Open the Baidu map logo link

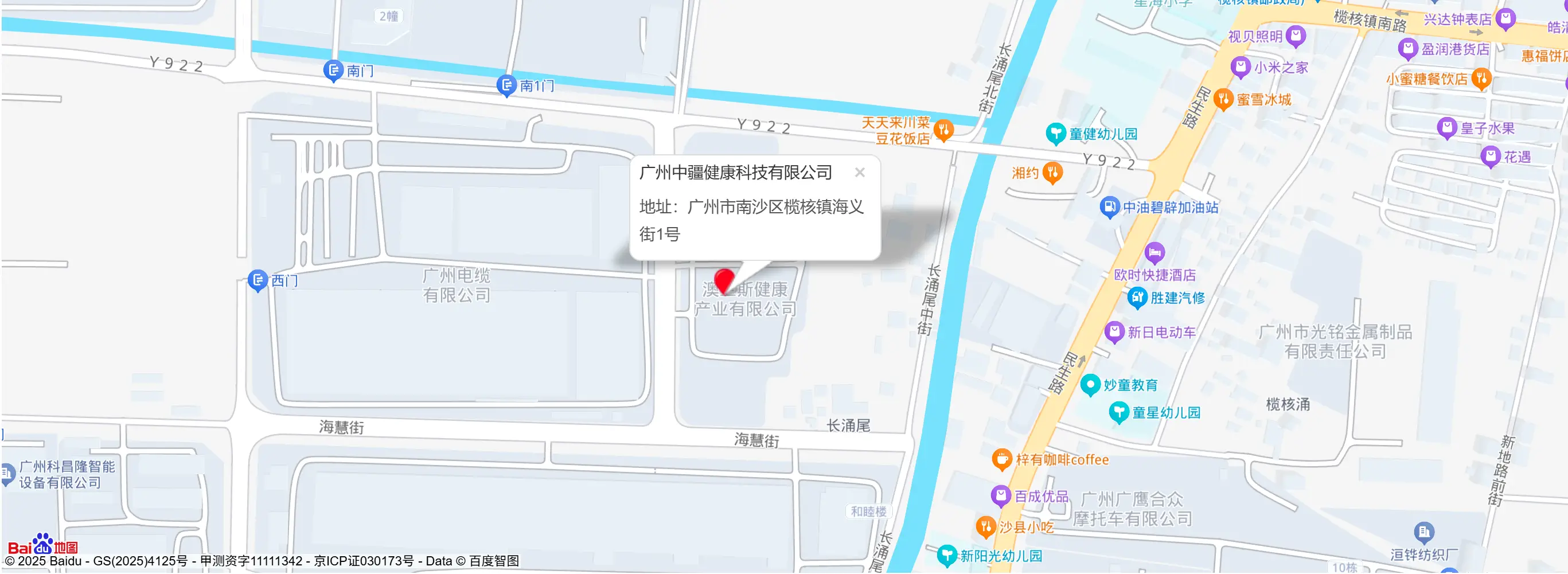[42, 545]
